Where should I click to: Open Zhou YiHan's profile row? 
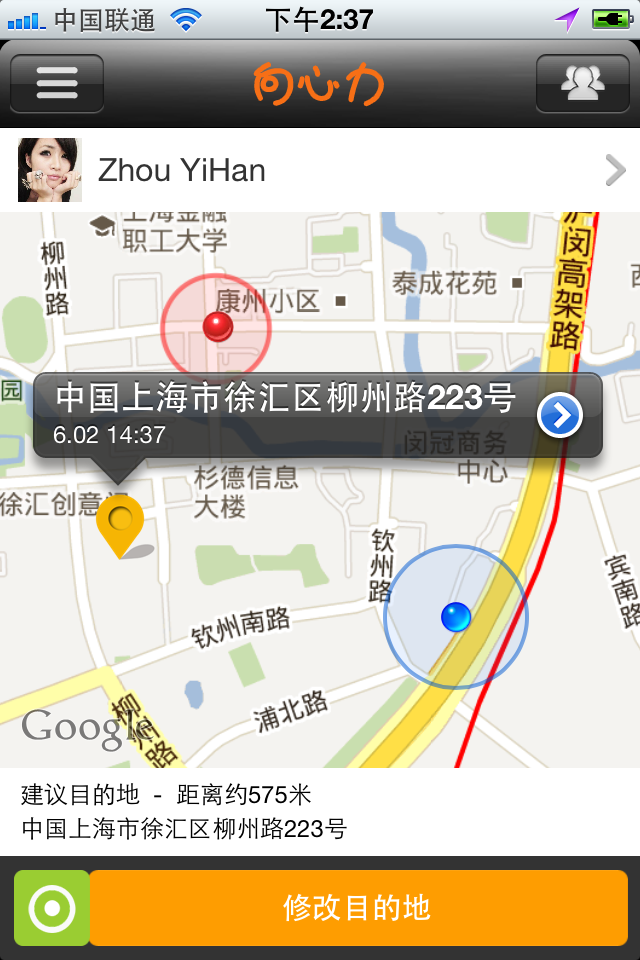pyautogui.click(x=320, y=171)
